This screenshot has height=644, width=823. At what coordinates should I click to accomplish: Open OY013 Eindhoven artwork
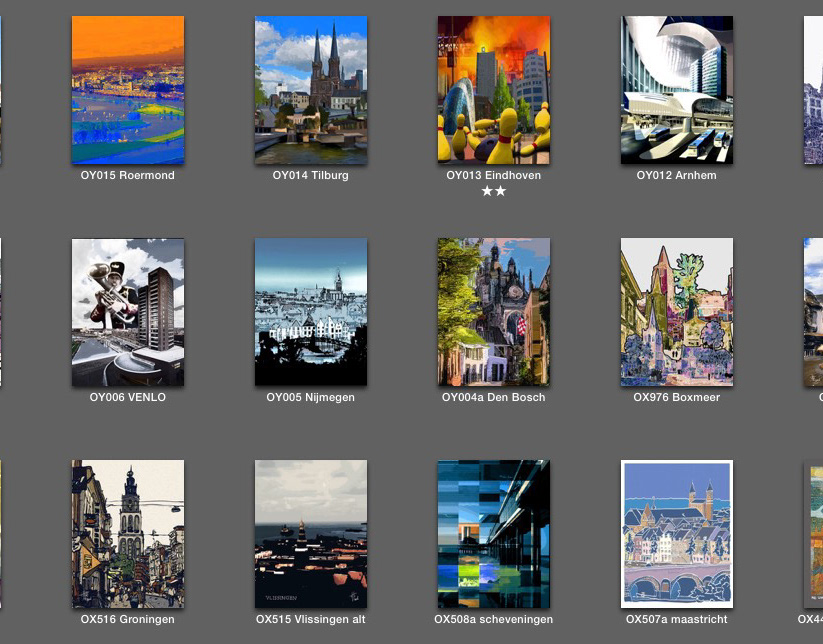(x=494, y=90)
